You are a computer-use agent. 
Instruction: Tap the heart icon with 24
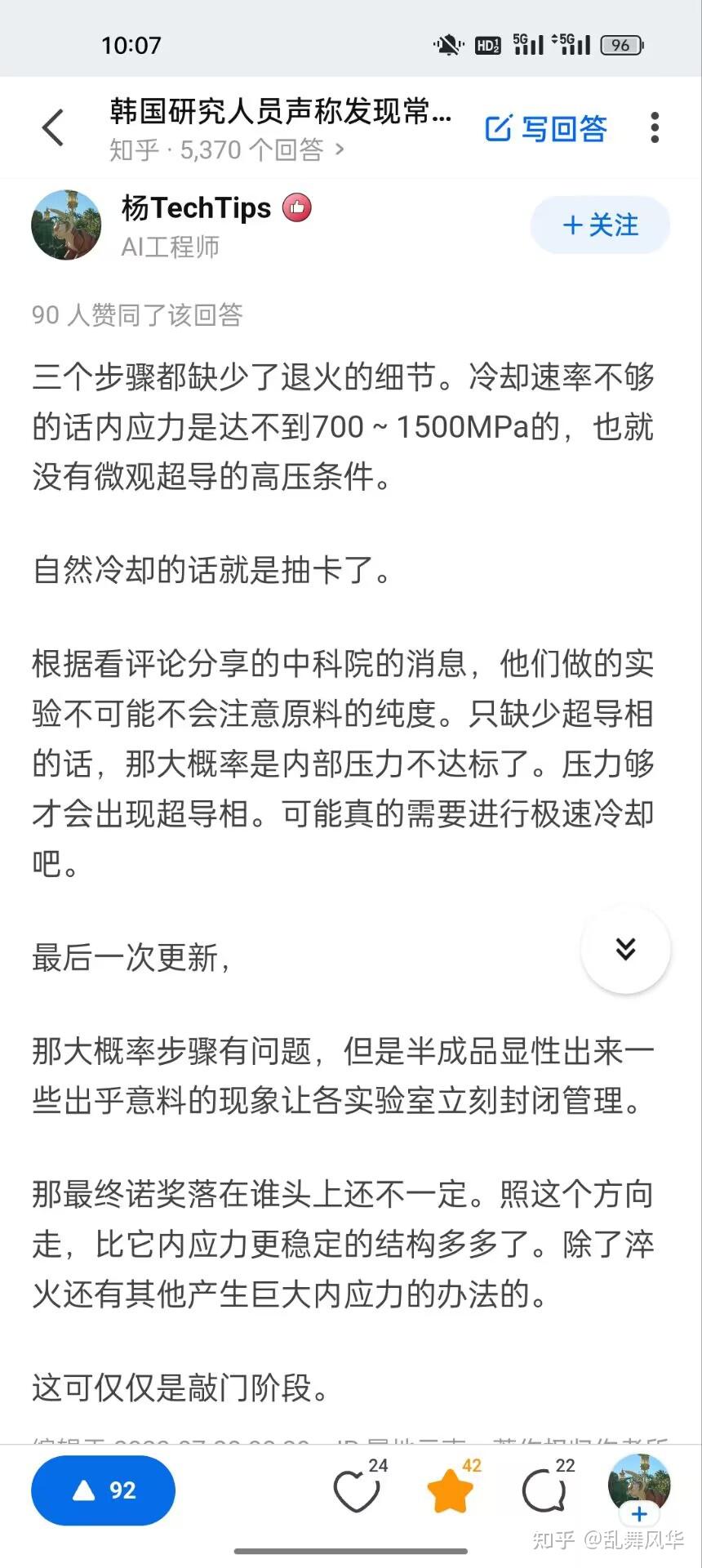click(x=359, y=1489)
